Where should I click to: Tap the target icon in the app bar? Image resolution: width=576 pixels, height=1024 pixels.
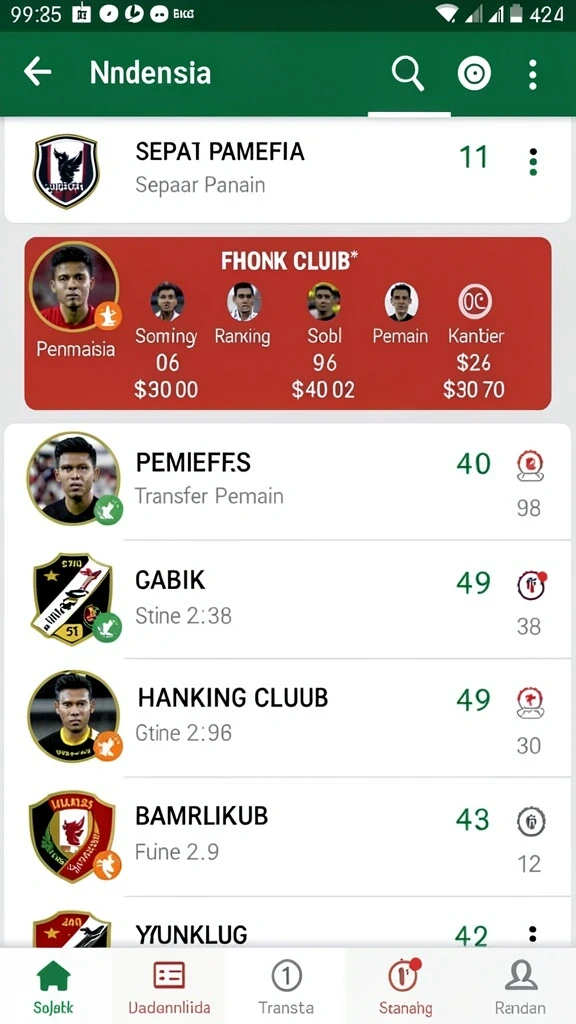pos(473,74)
